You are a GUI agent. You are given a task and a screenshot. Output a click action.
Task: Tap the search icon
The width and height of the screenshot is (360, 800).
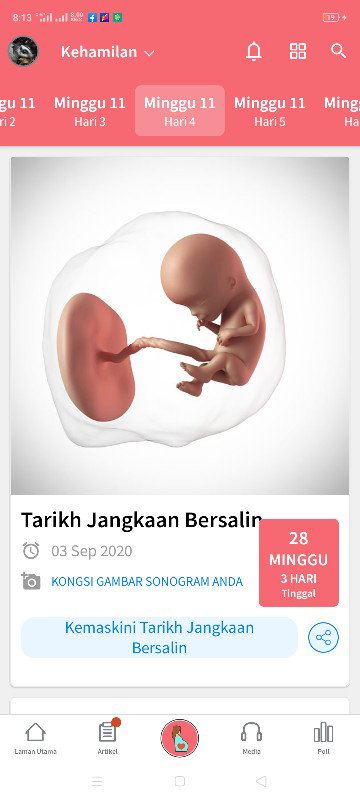point(339,51)
